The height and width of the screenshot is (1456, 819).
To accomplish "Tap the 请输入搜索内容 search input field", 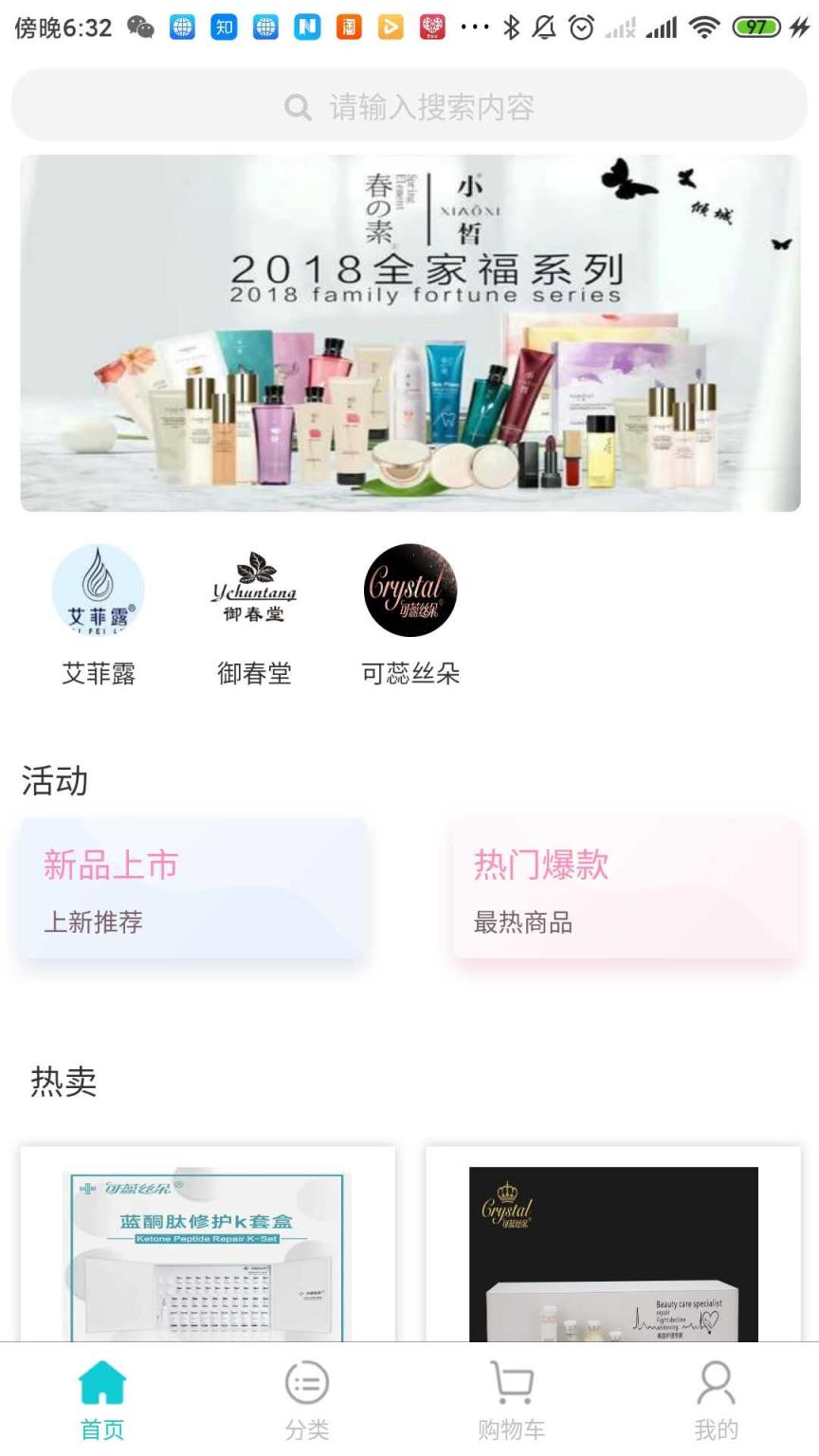I will click(x=409, y=107).
